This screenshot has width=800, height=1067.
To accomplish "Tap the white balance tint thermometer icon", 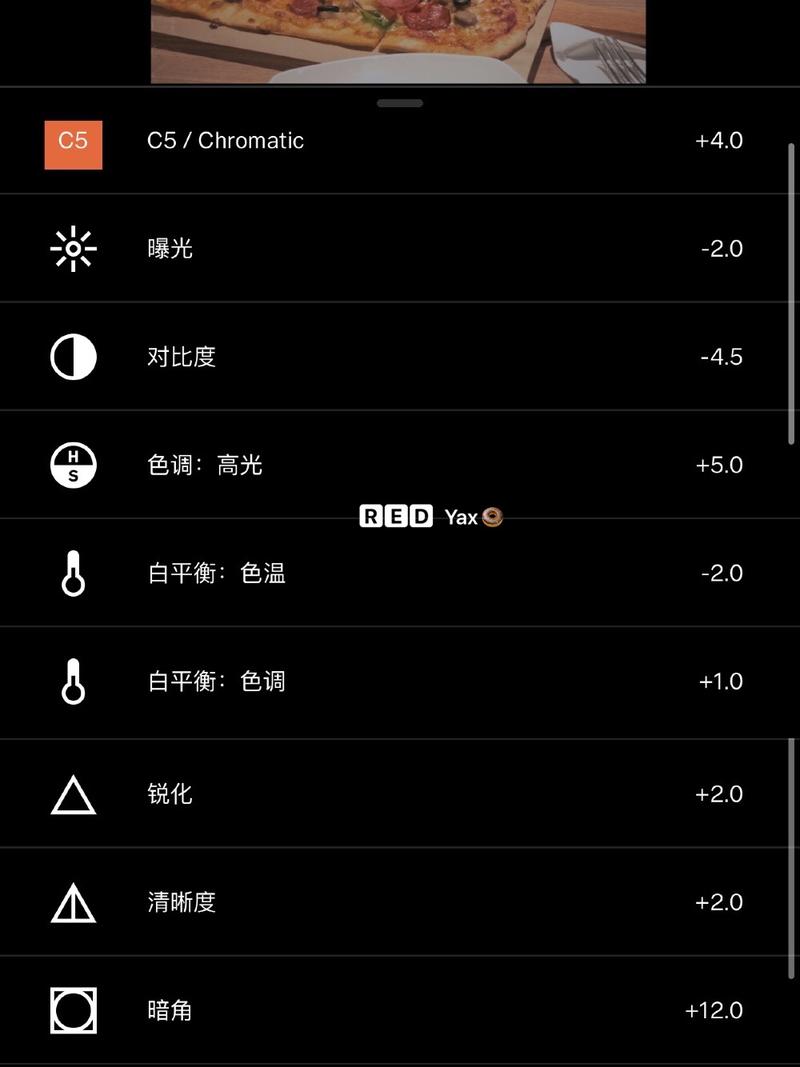I will pos(72,681).
